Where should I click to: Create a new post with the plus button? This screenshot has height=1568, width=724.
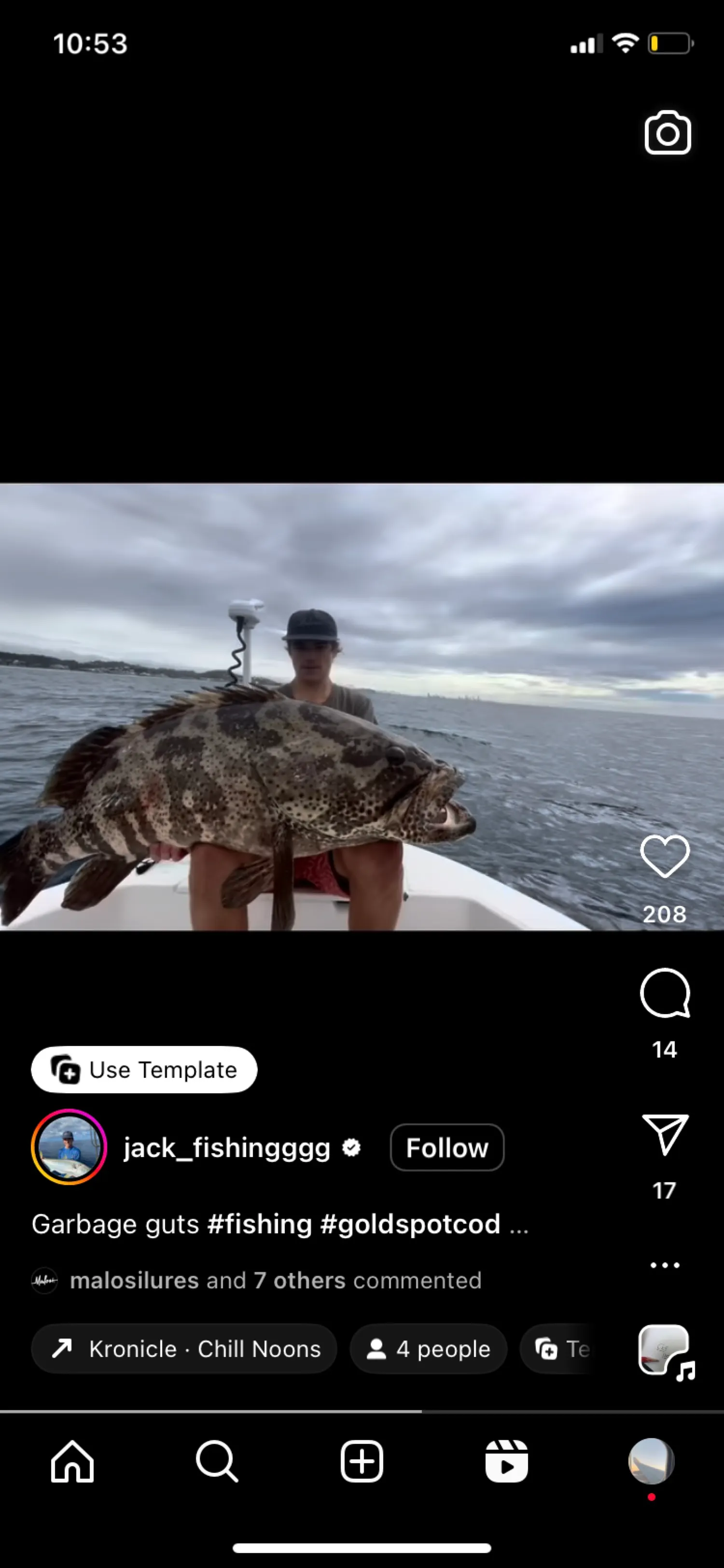point(362,1461)
